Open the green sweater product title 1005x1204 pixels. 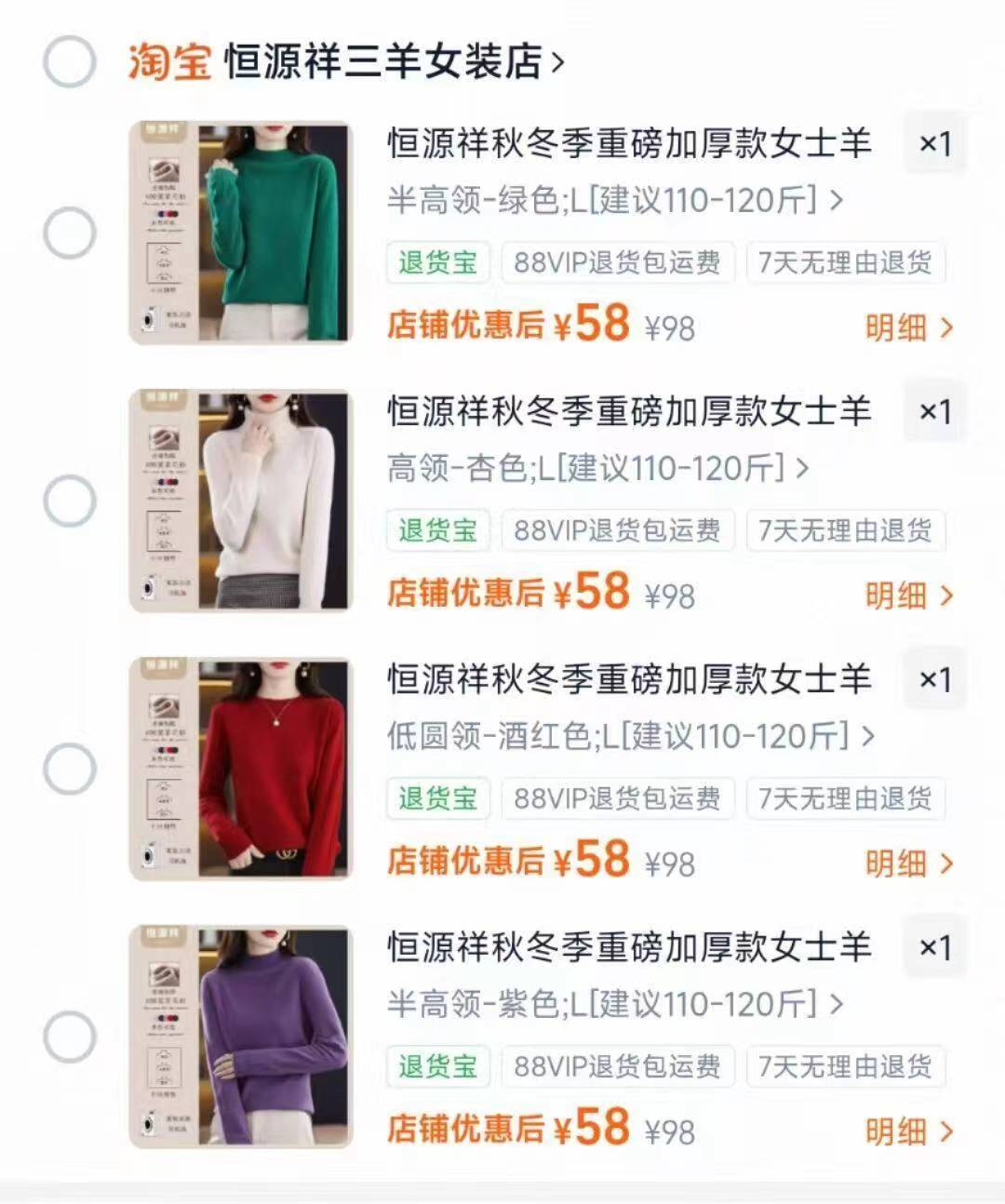[x=628, y=143]
